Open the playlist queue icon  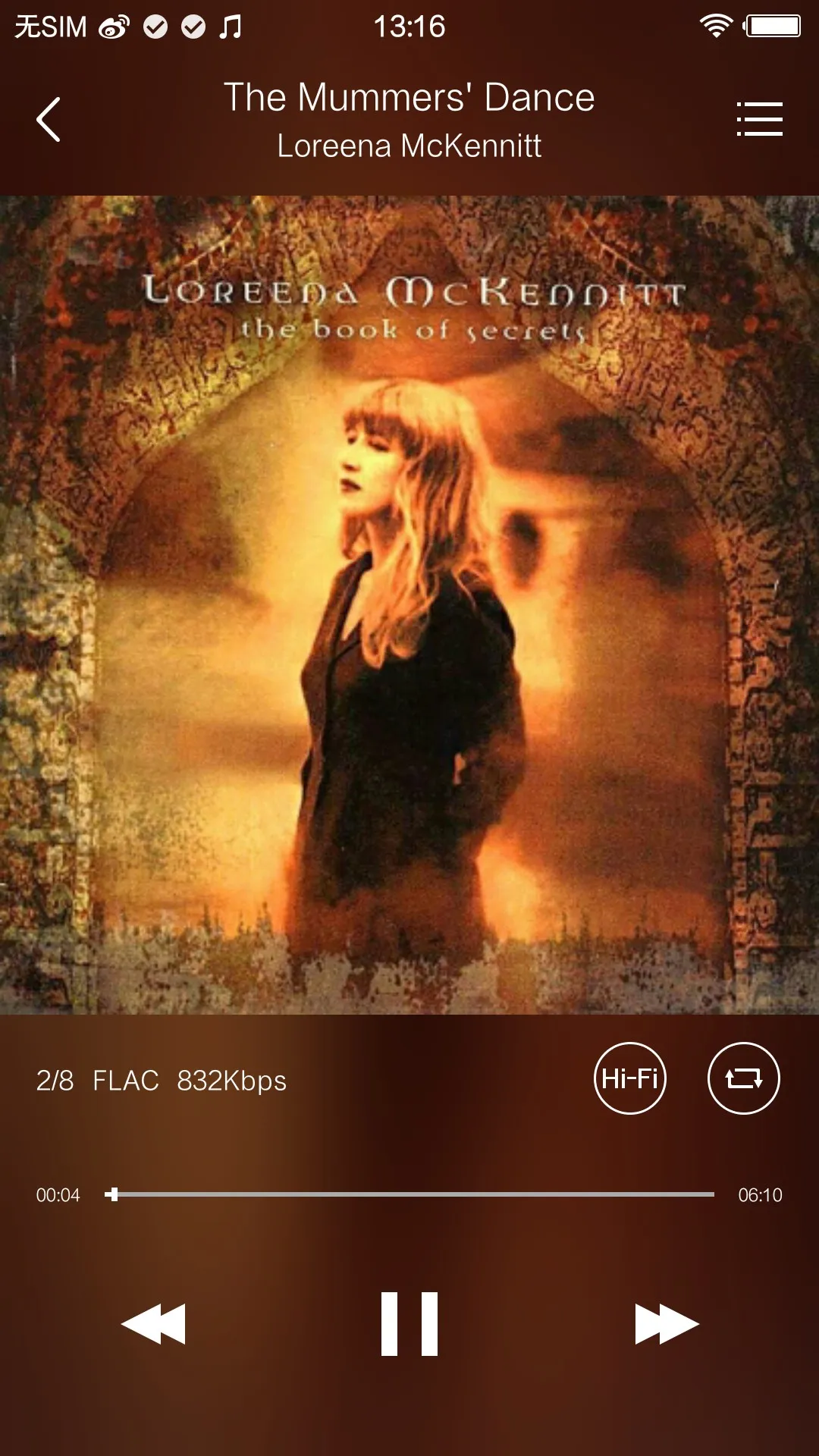(x=759, y=119)
